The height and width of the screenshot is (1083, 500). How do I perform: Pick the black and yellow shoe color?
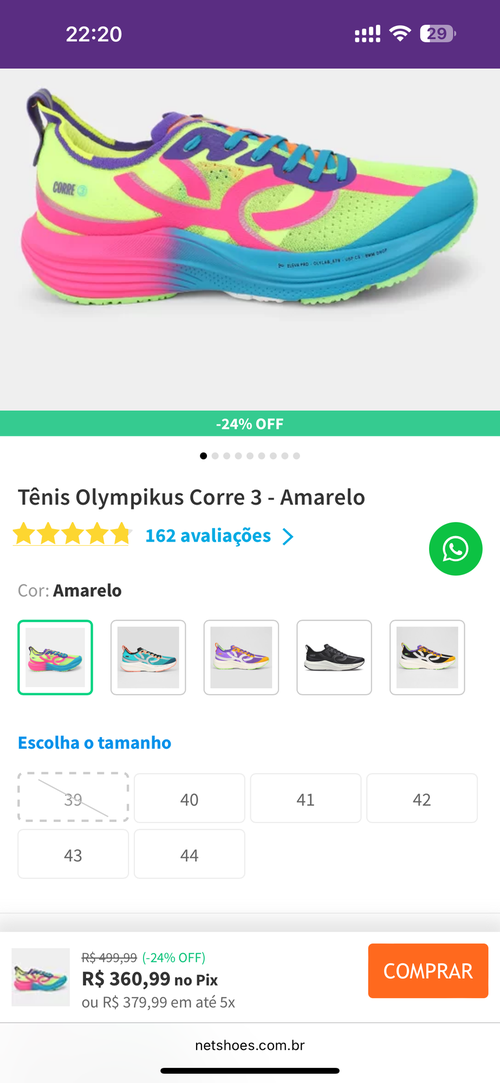(x=427, y=658)
